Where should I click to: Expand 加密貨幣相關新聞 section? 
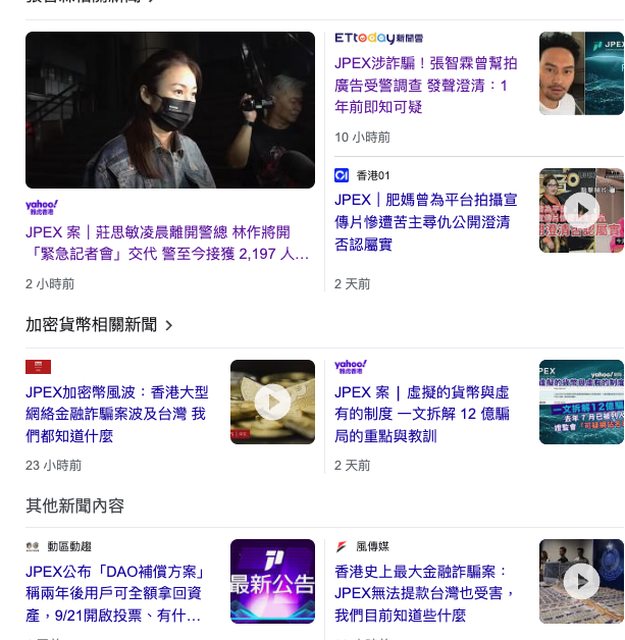[x=99, y=325]
